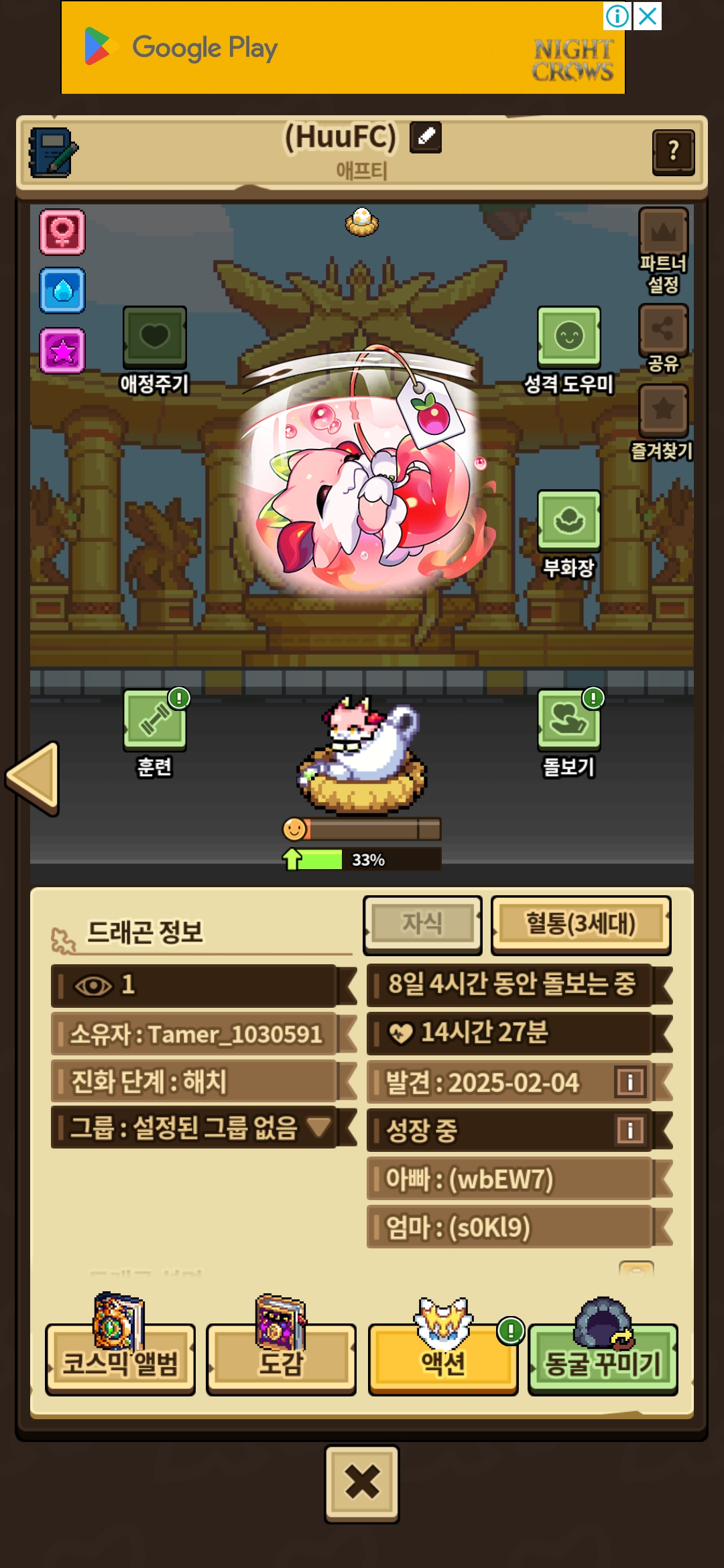Open the help question mark button
Image resolution: width=724 pixels, height=1568 pixels.
coord(673,151)
